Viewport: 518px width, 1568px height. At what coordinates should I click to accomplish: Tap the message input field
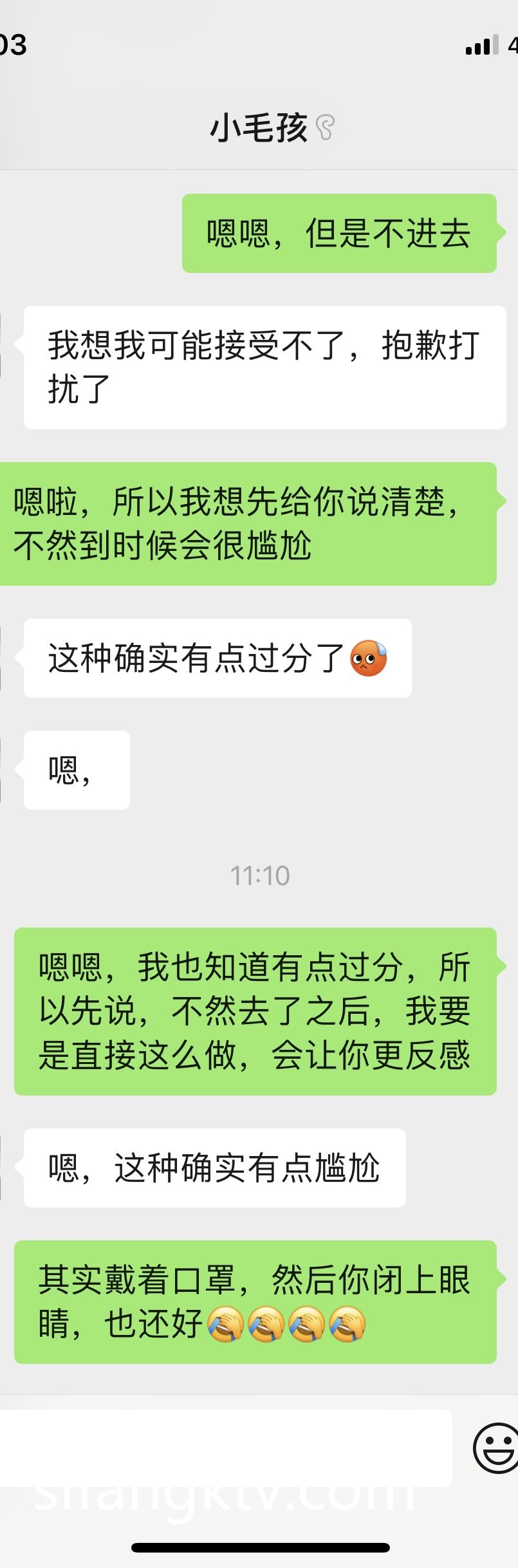[x=225, y=1448]
